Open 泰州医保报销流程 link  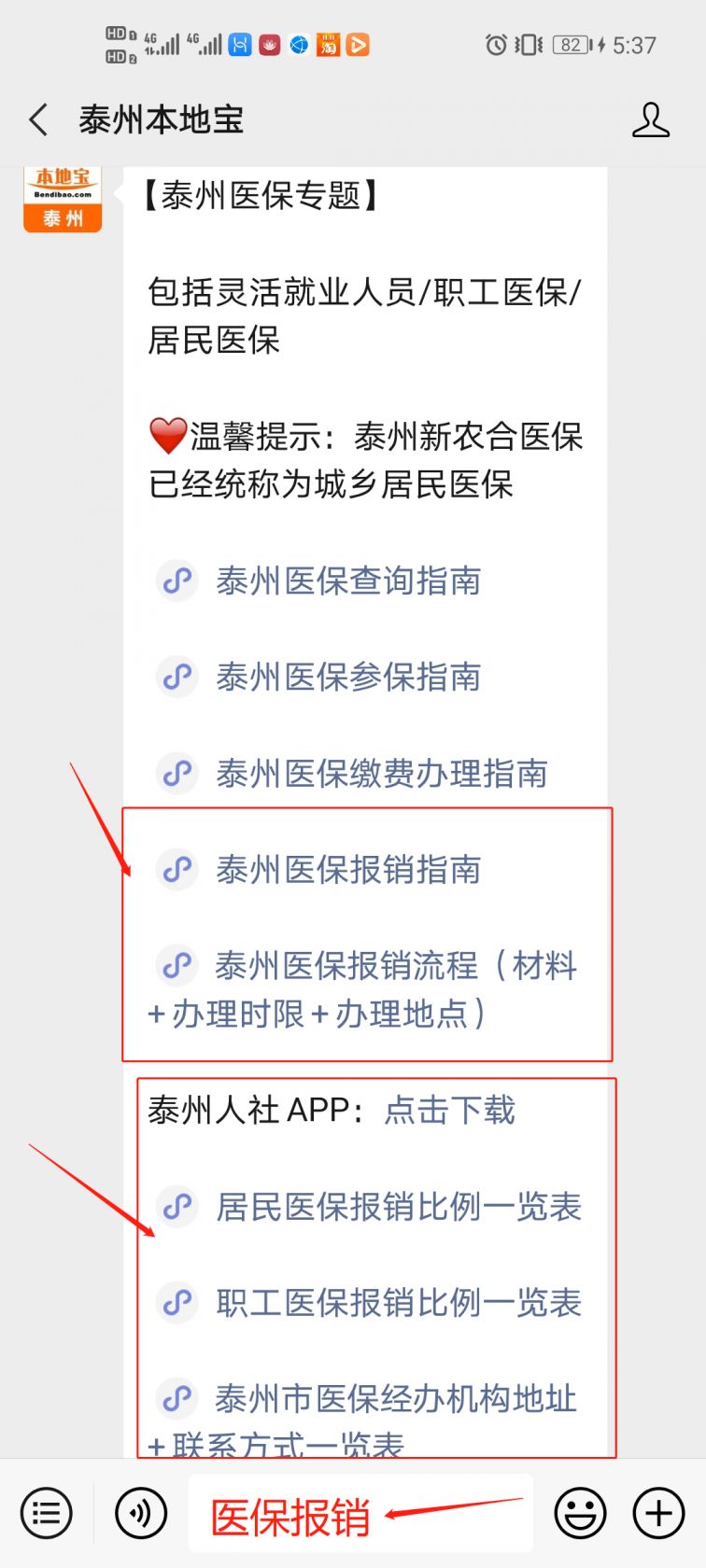394,965
